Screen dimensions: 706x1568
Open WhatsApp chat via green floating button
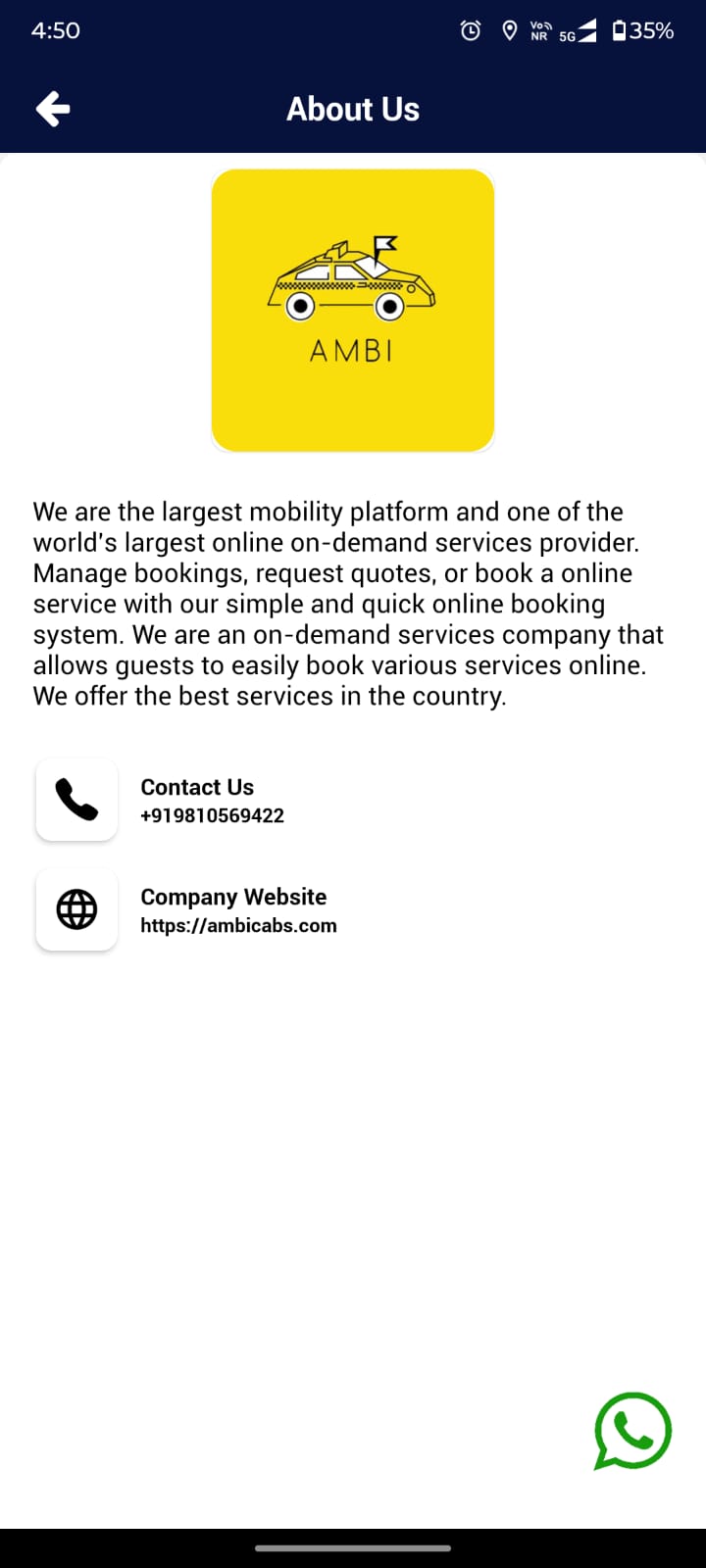(632, 1431)
